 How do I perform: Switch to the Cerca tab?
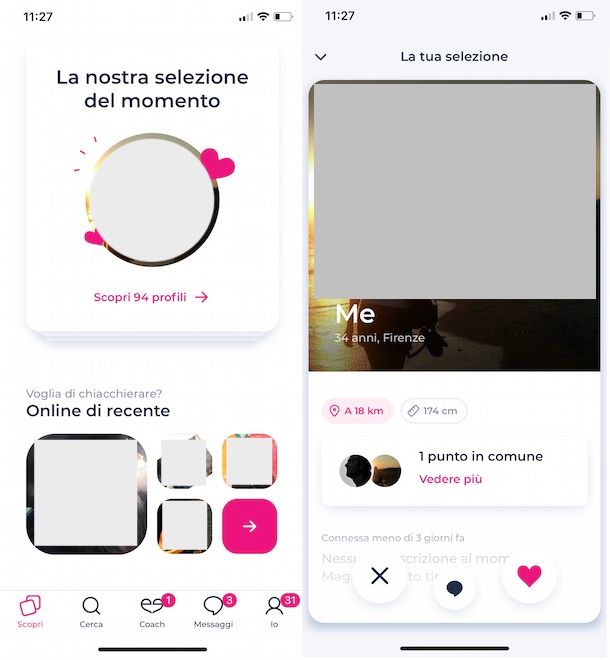pyautogui.click(x=91, y=611)
